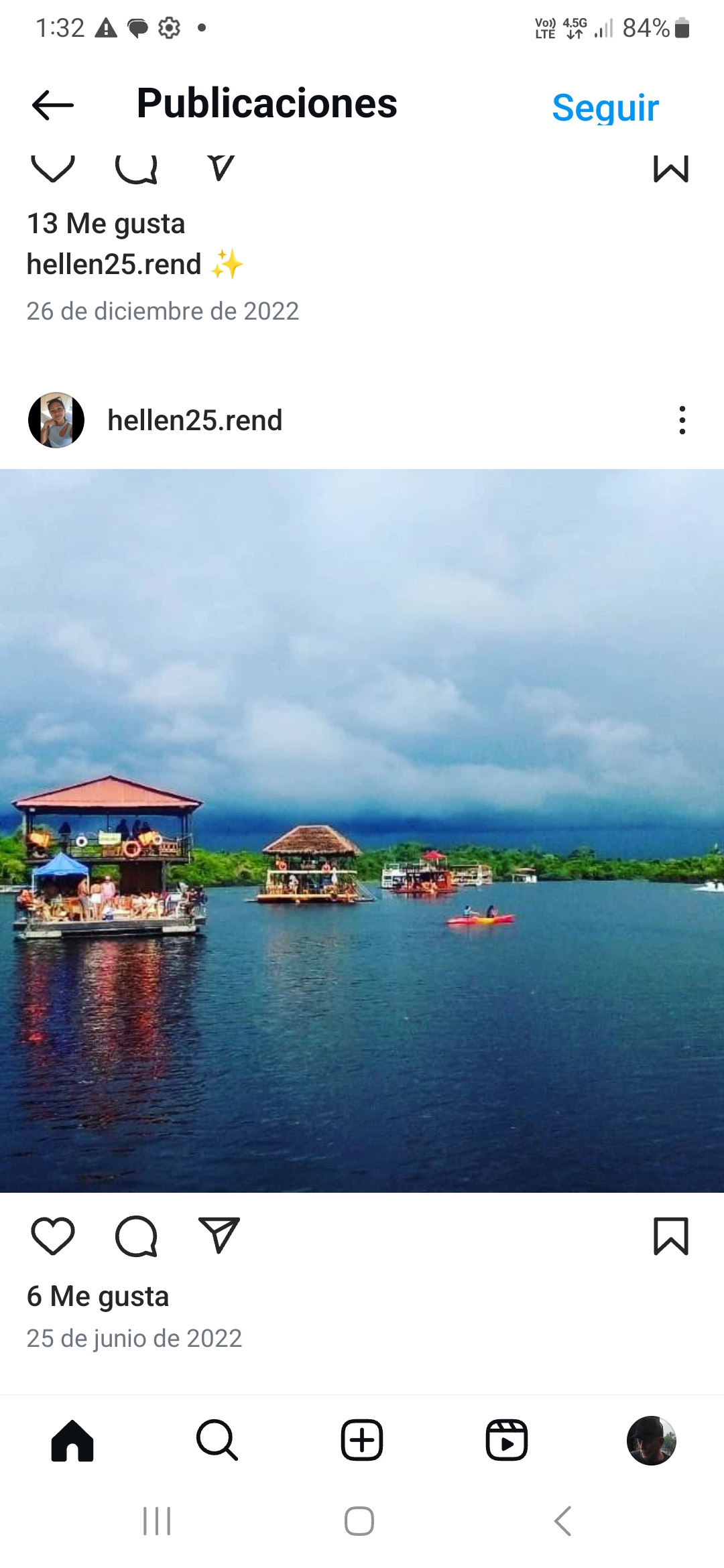Image resolution: width=724 pixels, height=1568 pixels.
Task: Create a new post
Action: coord(362,1440)
